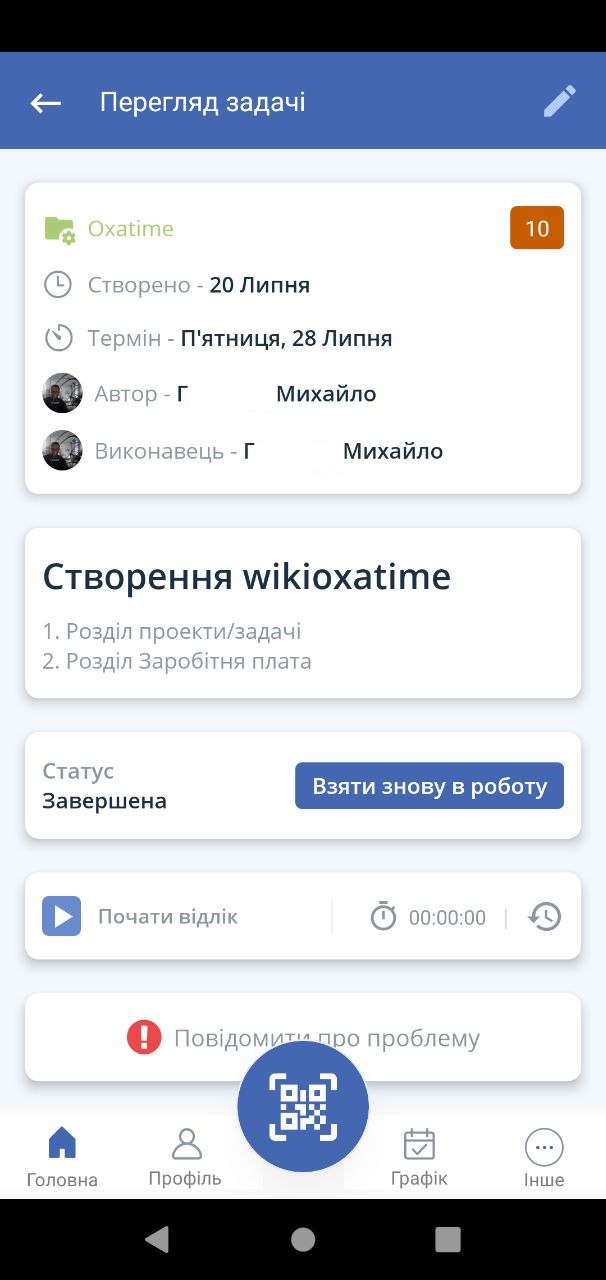Tap the 'Взяти знову в роботу' button
This screenshot has height=1280, width=606.
[x=429, y=786]
